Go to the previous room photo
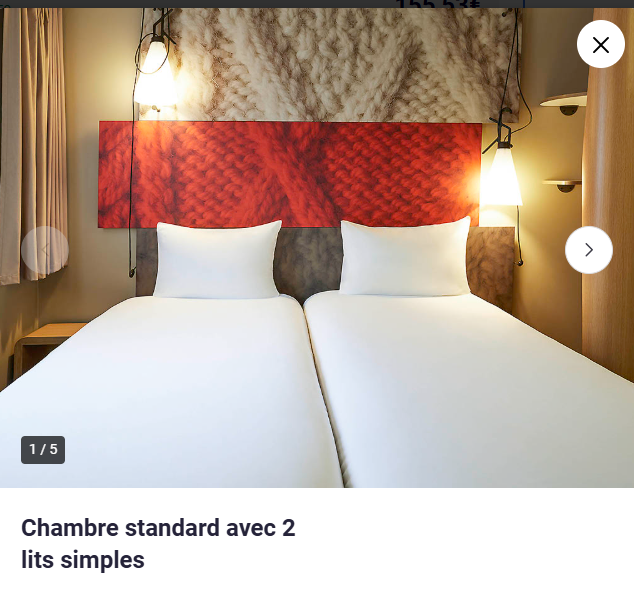The height and width of the screenshot is (599, 634). (x=45, y=250)
